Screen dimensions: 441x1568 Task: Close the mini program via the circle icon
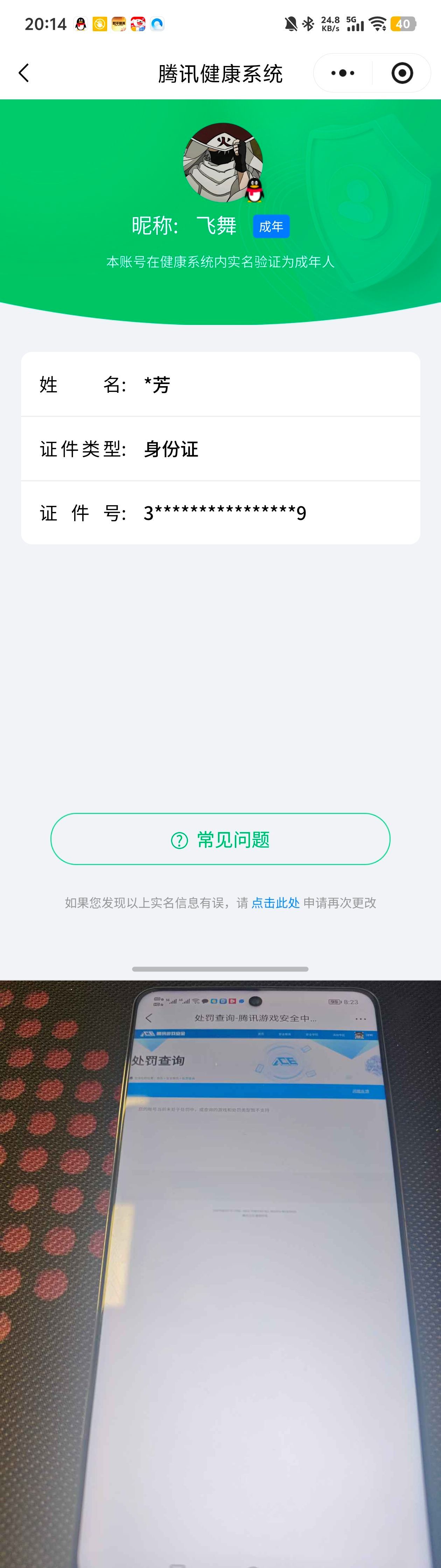tap(401, 73)
